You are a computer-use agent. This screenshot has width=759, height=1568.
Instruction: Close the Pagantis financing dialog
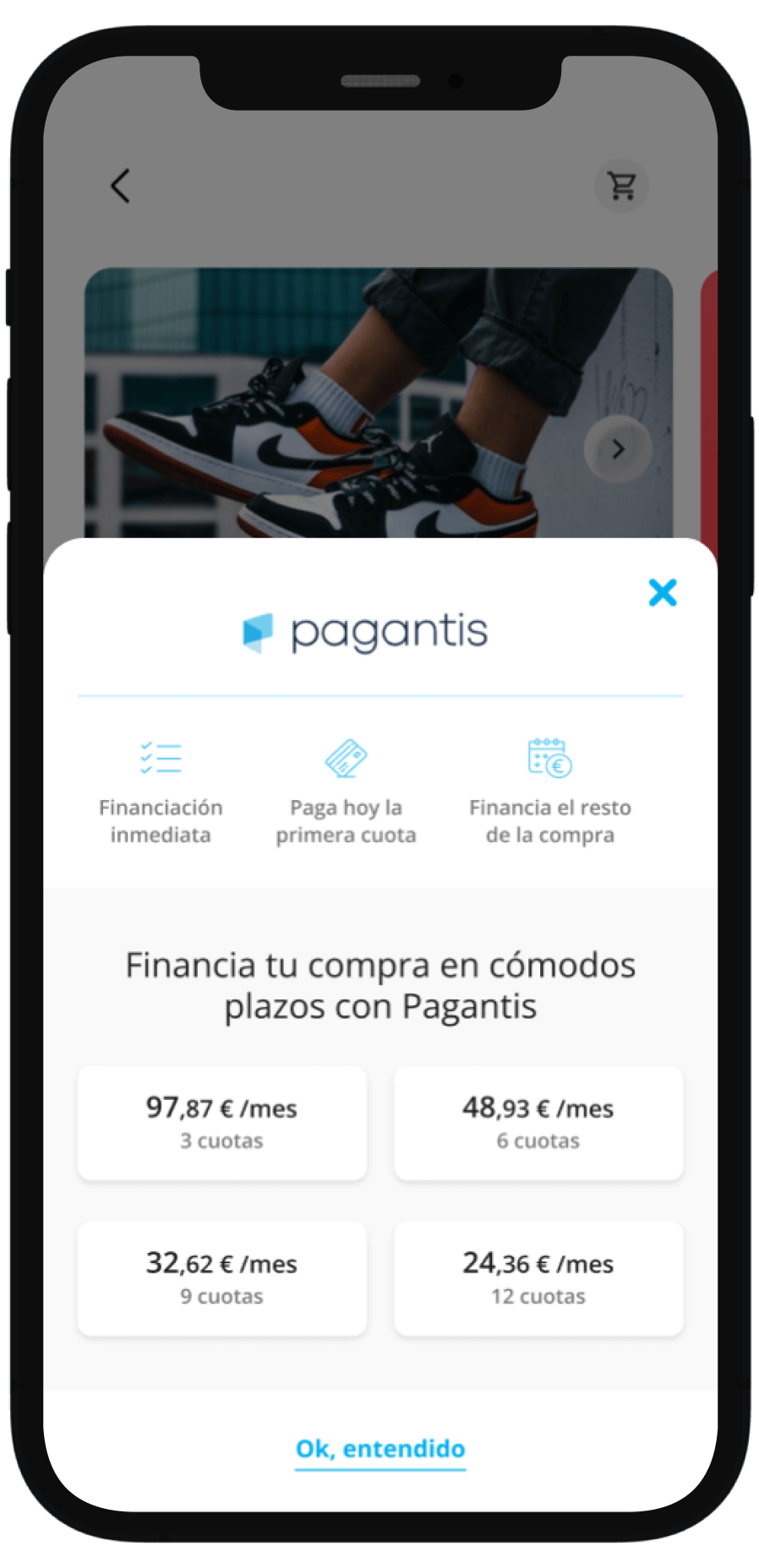click(x=663, y=592)
